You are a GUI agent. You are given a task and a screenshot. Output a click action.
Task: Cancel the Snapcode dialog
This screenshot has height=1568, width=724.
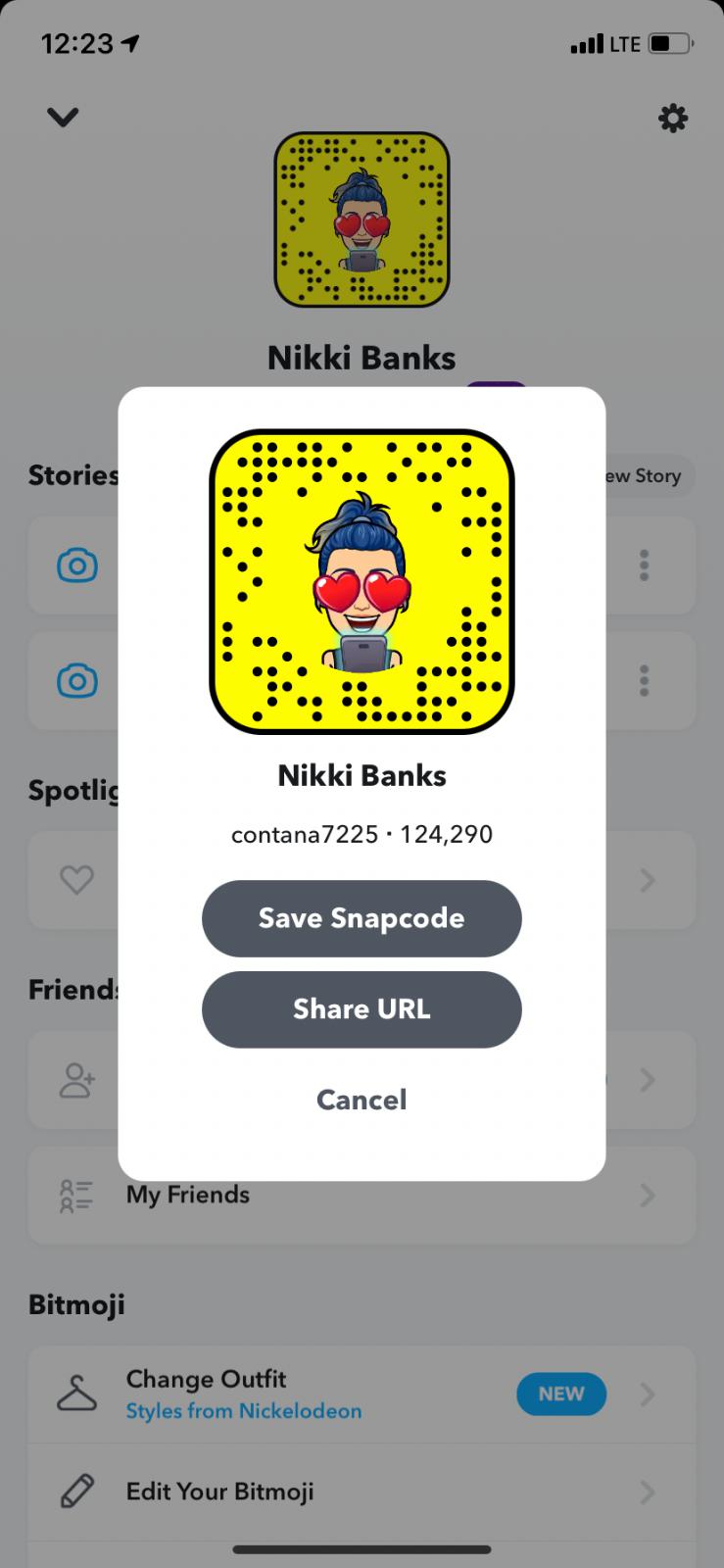[362, 1100]
